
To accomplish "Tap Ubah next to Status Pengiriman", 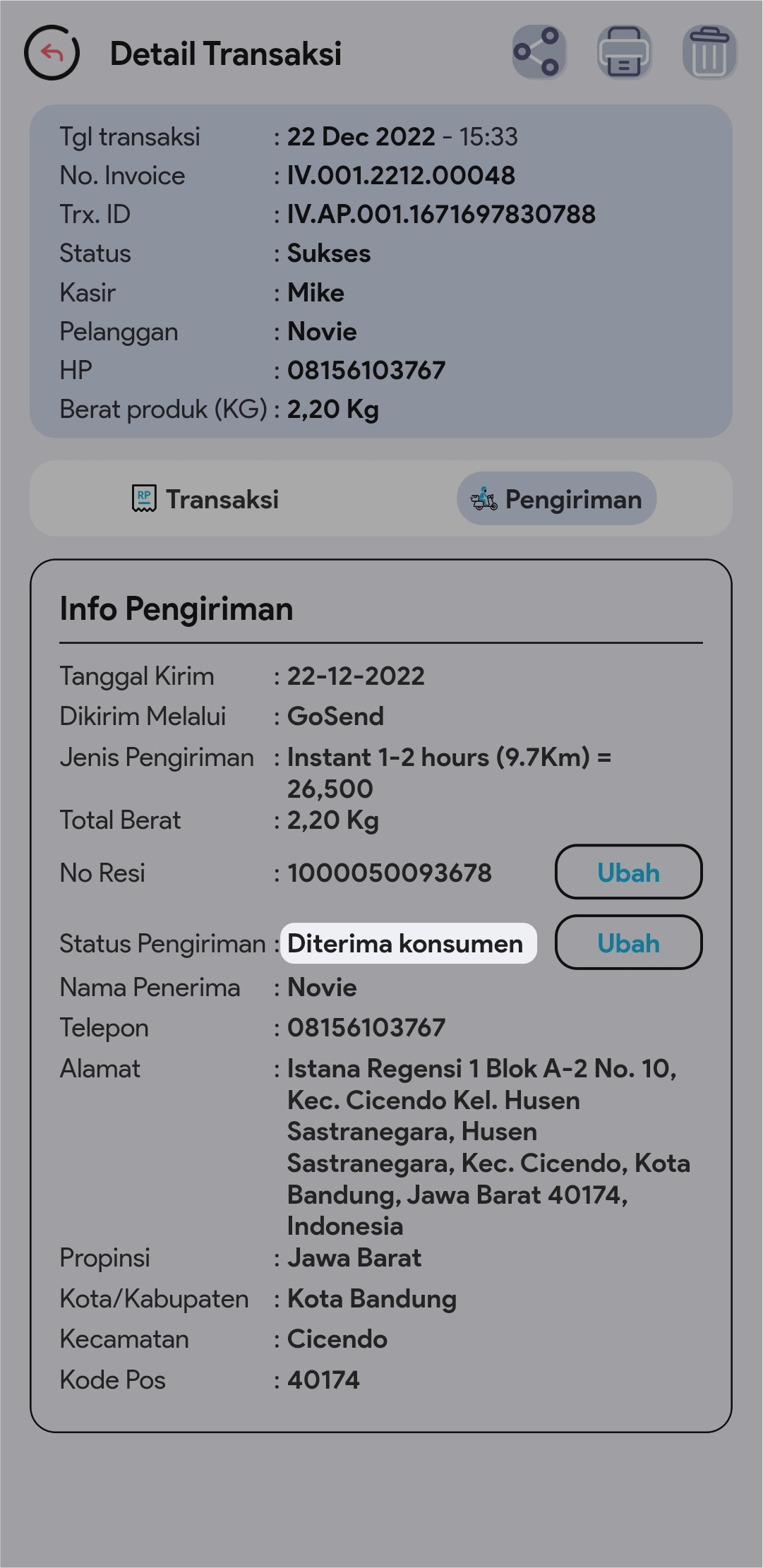I will click(628, 943).
